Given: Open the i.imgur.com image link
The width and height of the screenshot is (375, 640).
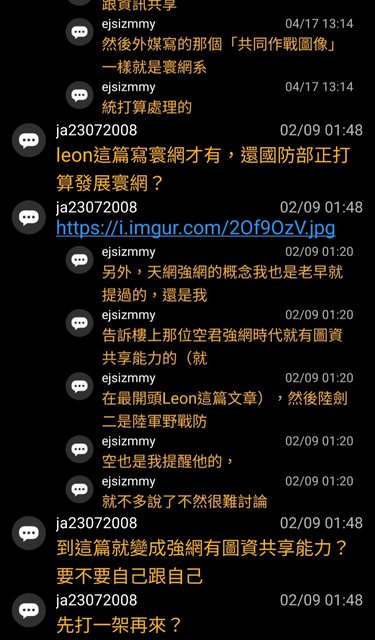Looking at the screenshot, I should pyautogui.click(x=195, y=229).
